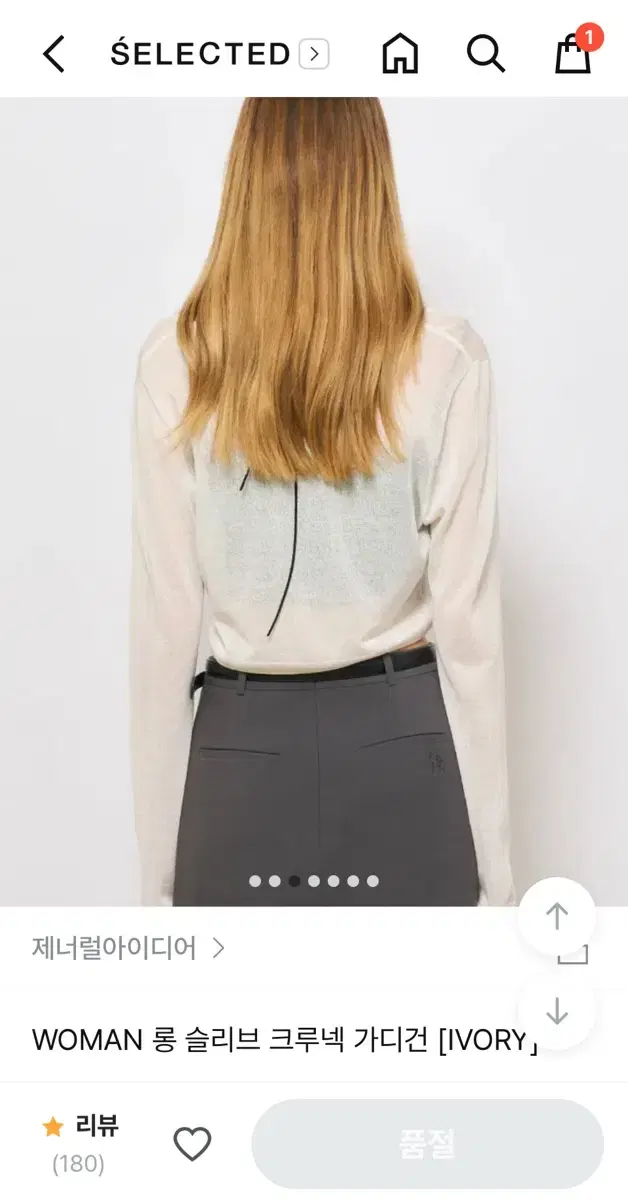628x1200 pixels.
Task: Open the search magnifier
Action: [x=486, y=54]
